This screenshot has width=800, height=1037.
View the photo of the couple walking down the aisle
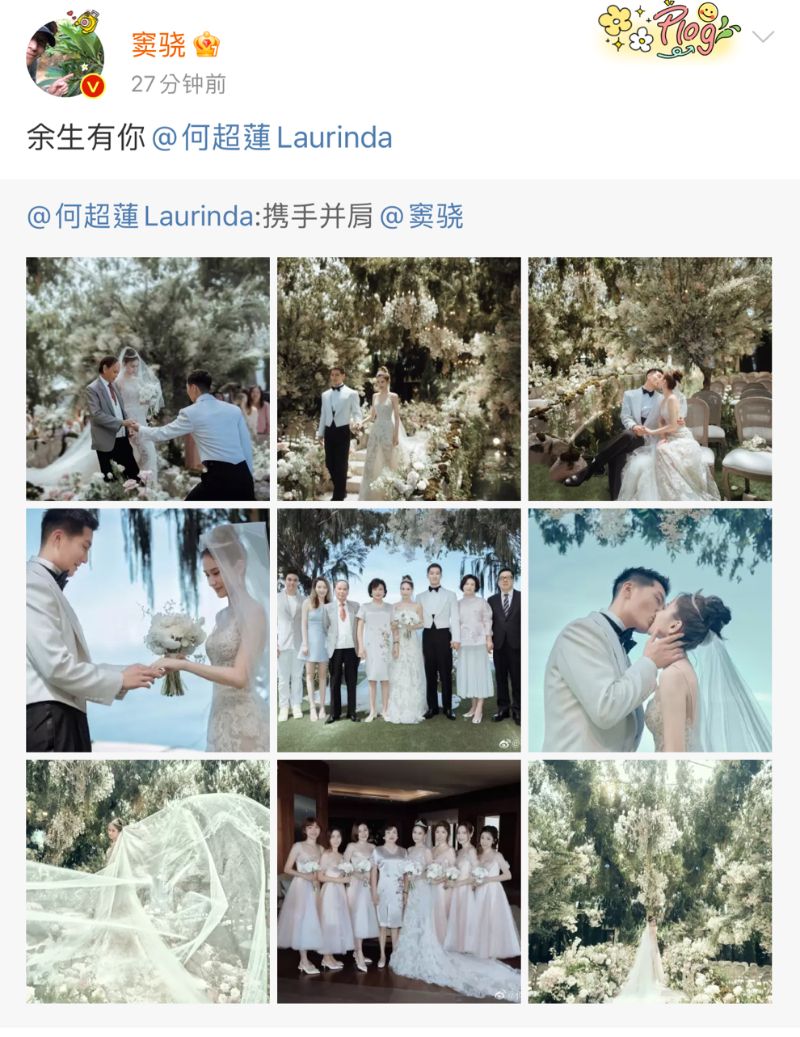[399, 379]
